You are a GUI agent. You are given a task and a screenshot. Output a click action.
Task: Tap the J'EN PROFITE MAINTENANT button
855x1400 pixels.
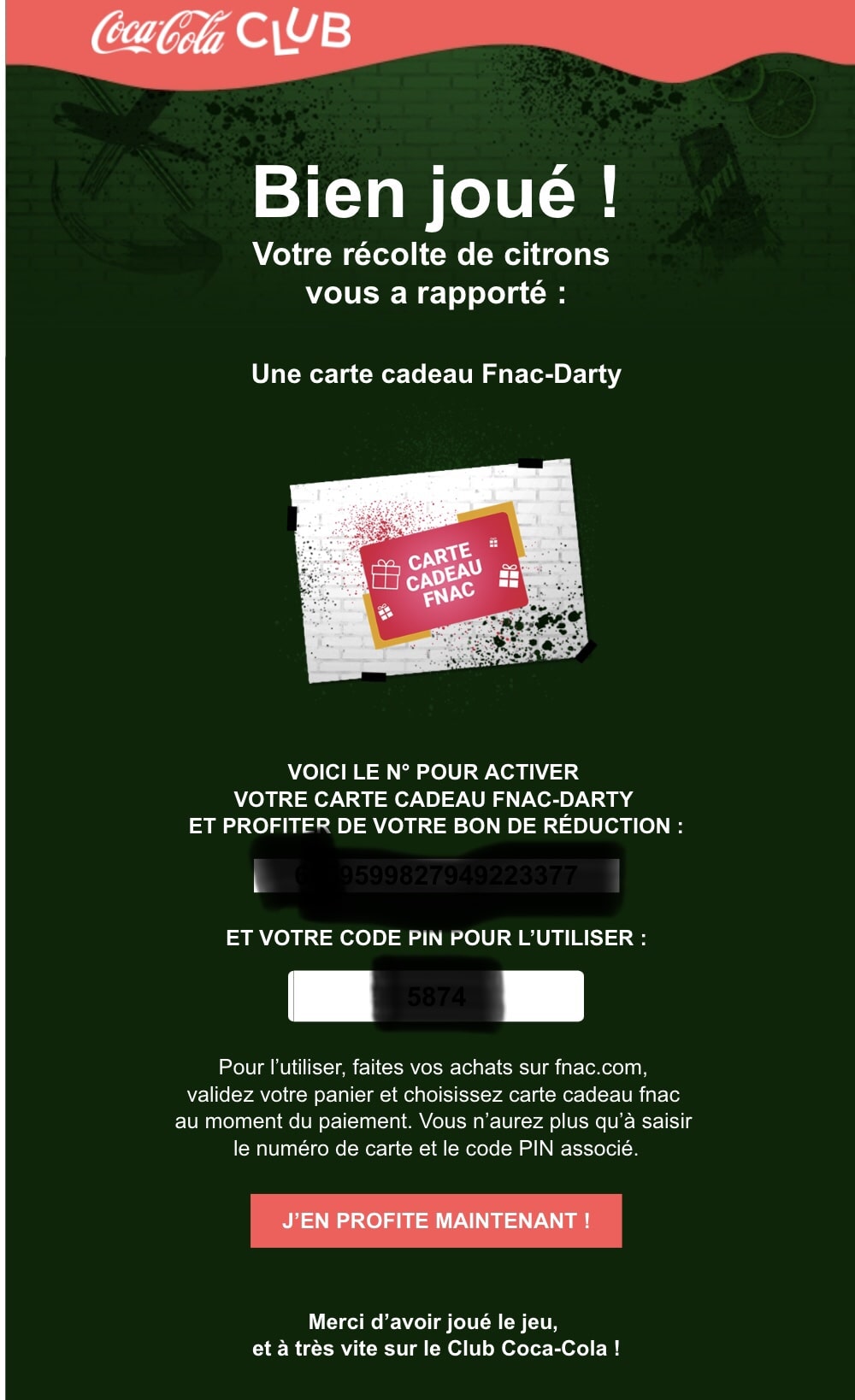point(436,1221)
